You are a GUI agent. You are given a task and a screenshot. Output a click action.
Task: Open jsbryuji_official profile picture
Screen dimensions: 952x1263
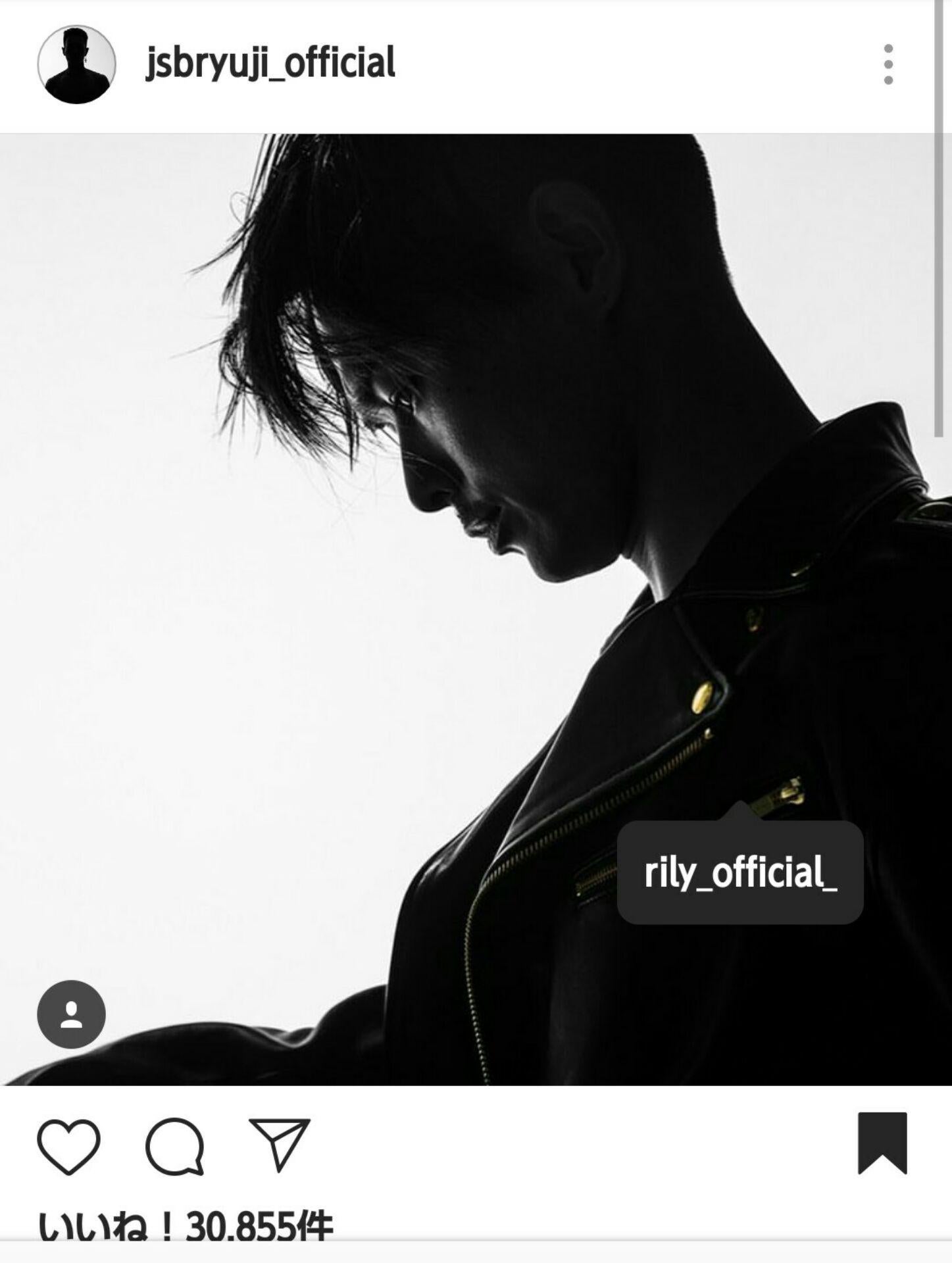coord(76,64)
